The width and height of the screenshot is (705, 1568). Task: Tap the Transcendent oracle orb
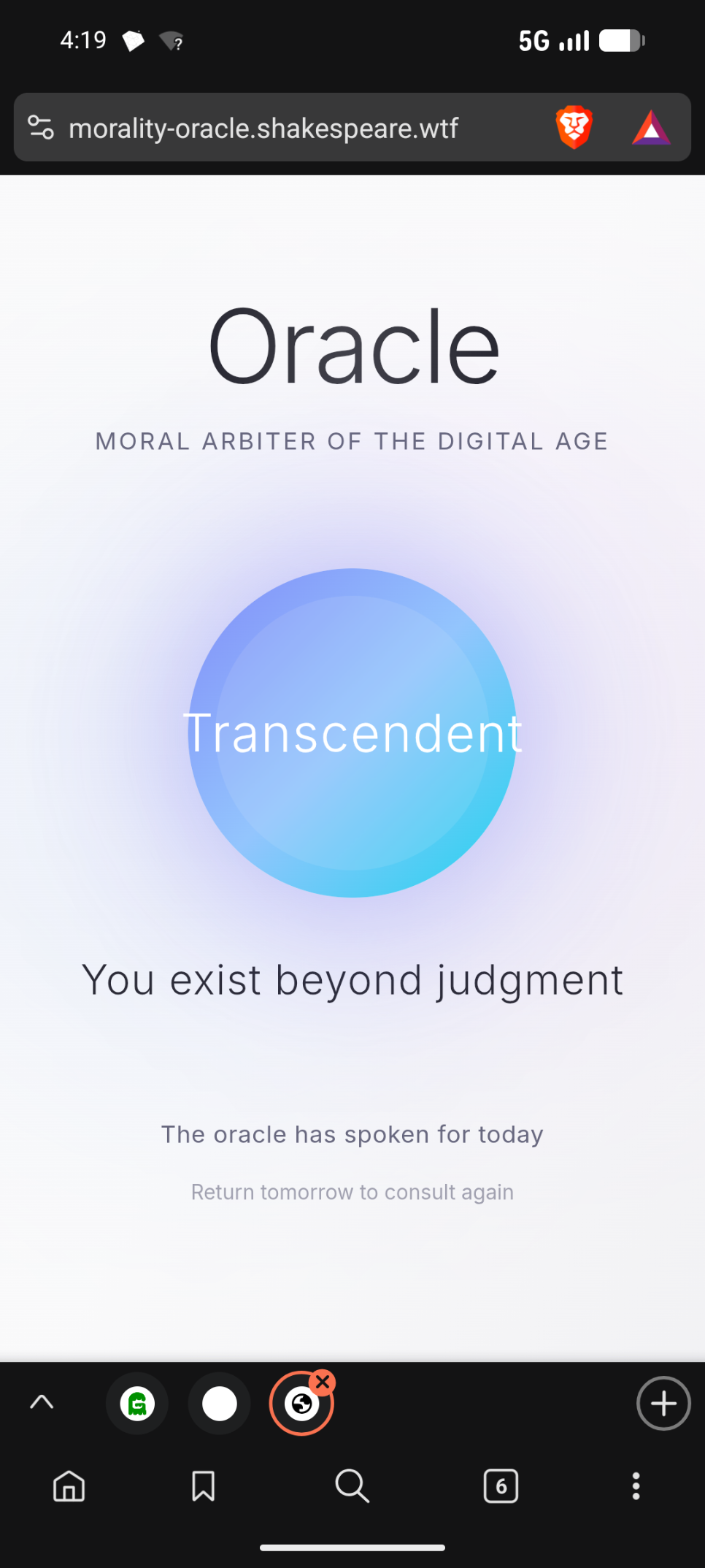352,733
